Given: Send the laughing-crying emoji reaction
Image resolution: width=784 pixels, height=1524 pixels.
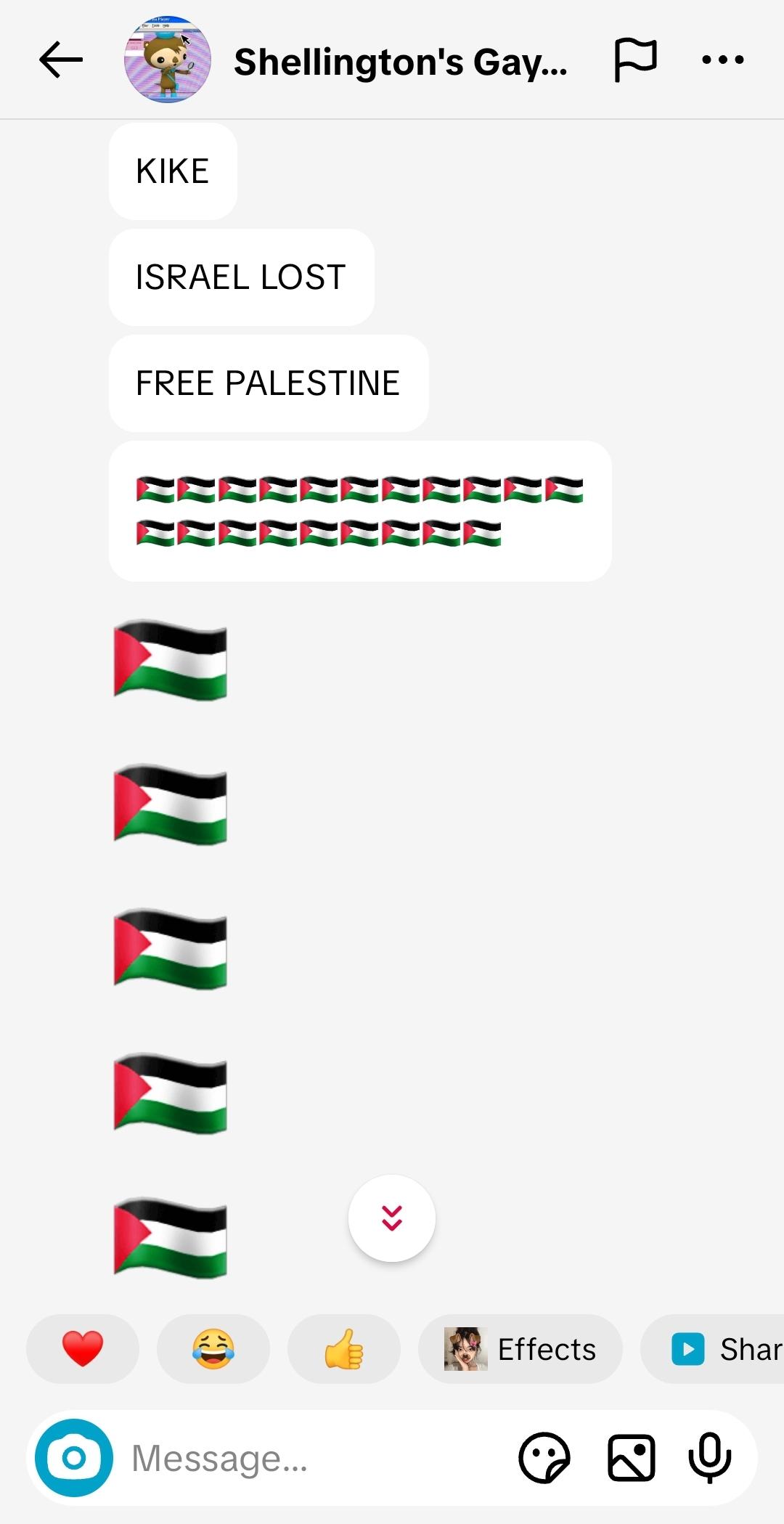Looking at the screenshot, I should tap(213, 1348).
